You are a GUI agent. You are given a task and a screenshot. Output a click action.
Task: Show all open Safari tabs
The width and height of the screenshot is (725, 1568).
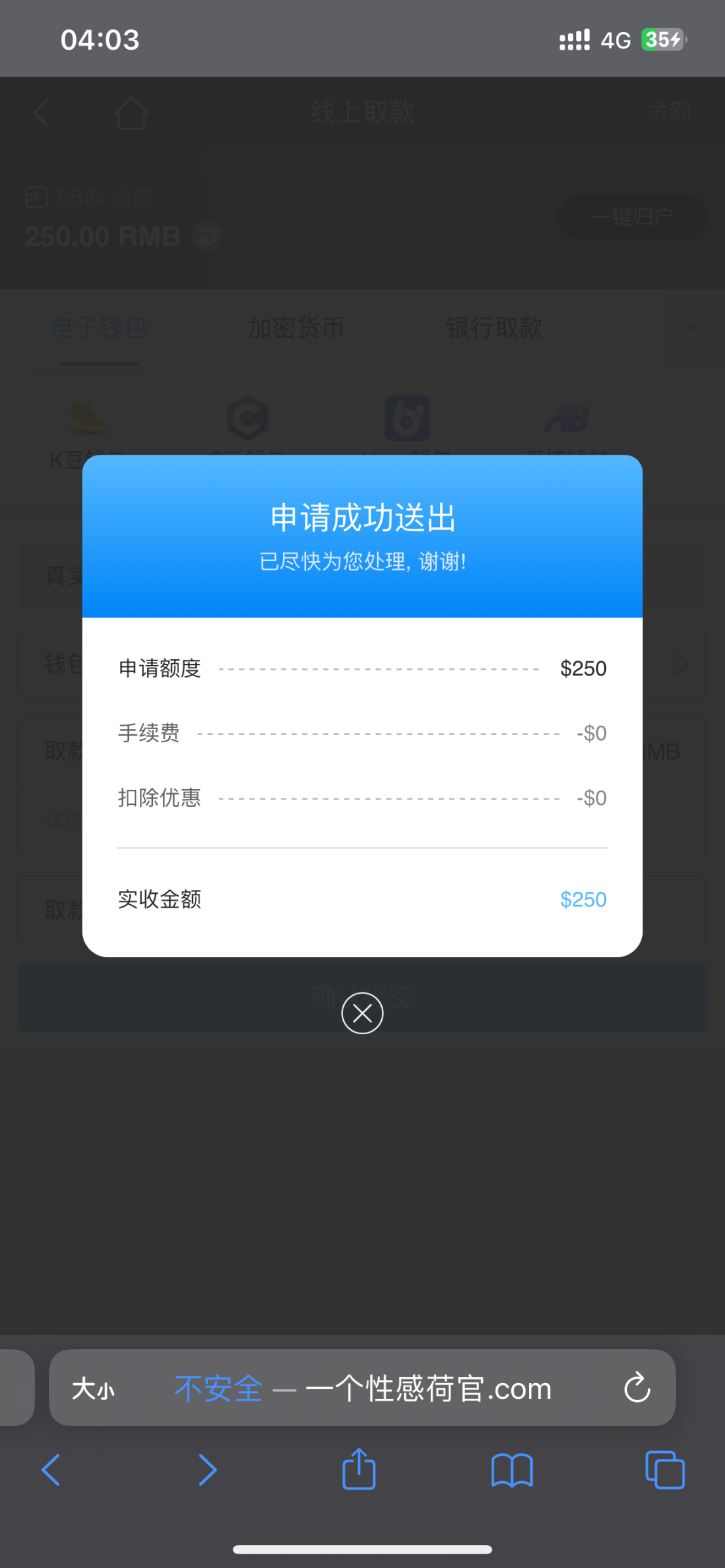pyautogui.click(x=665, y=1470)
